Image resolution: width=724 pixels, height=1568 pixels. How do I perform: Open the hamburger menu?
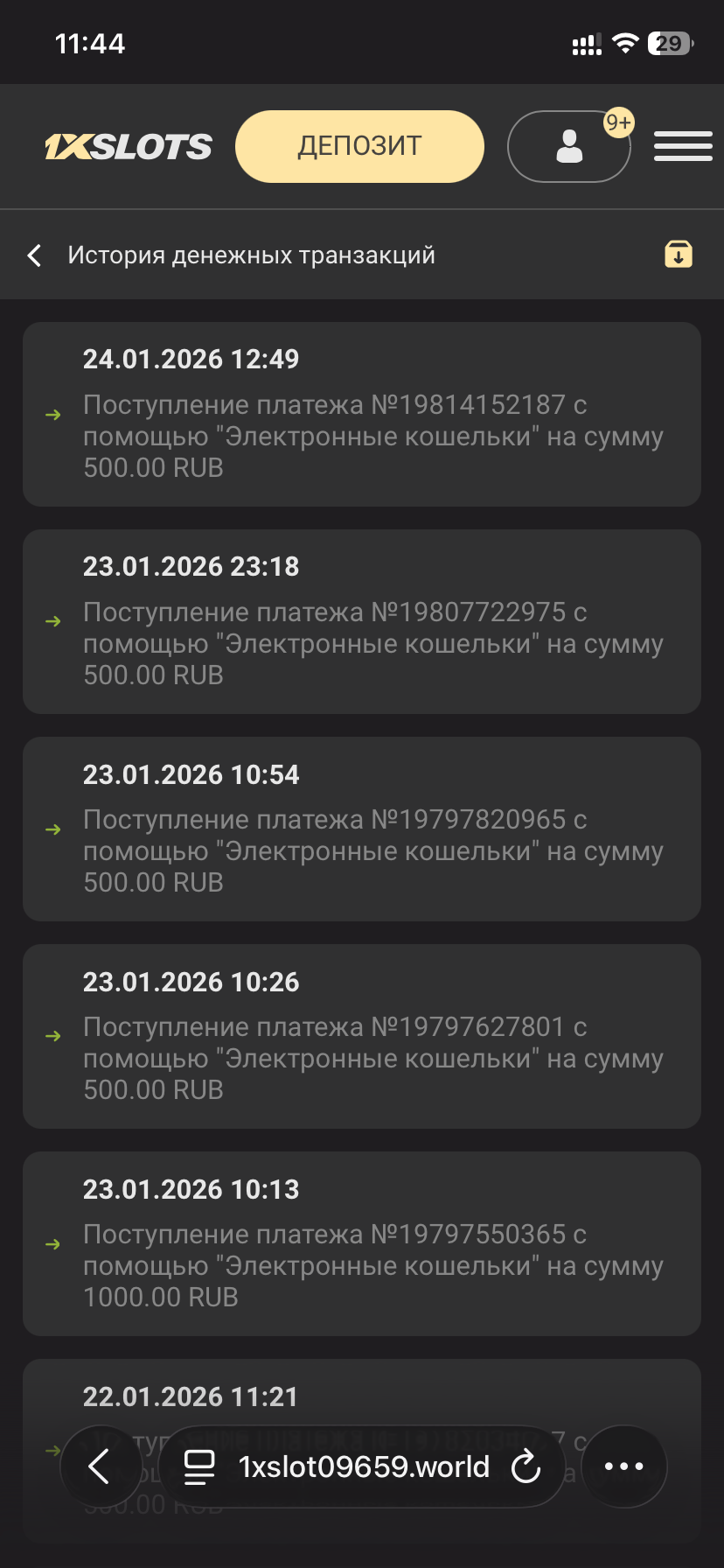click(683, 146)
